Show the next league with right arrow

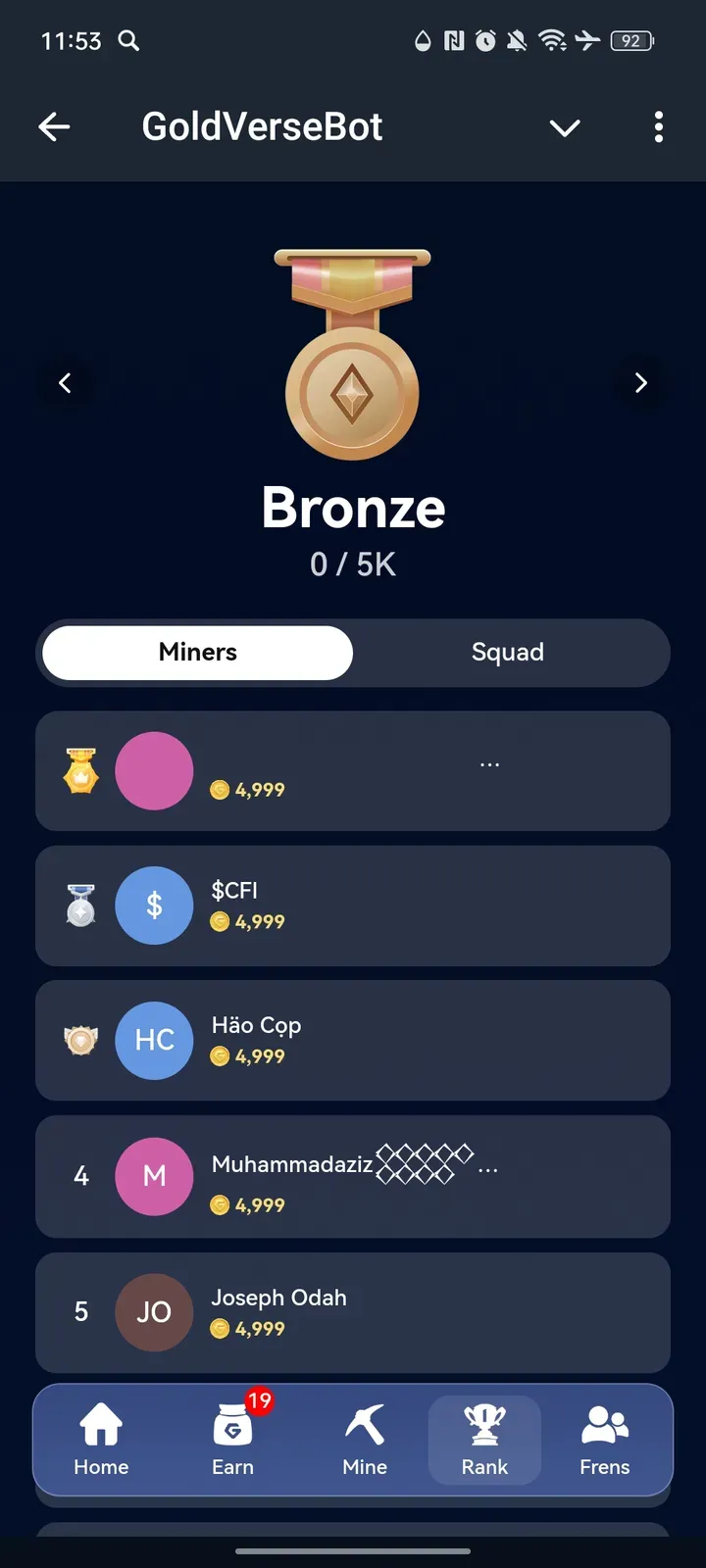(640, 383)
